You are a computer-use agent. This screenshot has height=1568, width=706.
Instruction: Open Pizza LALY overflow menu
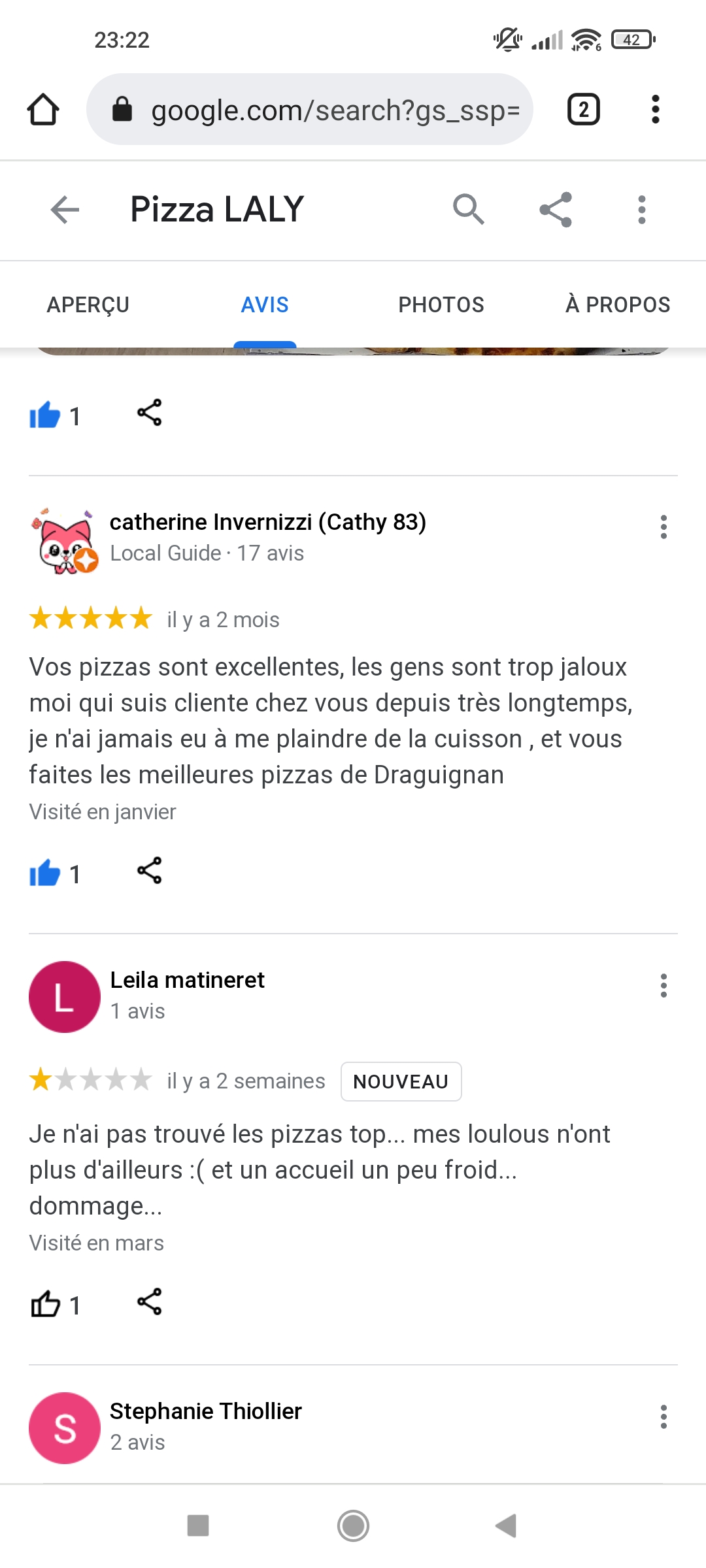point(642,210)
